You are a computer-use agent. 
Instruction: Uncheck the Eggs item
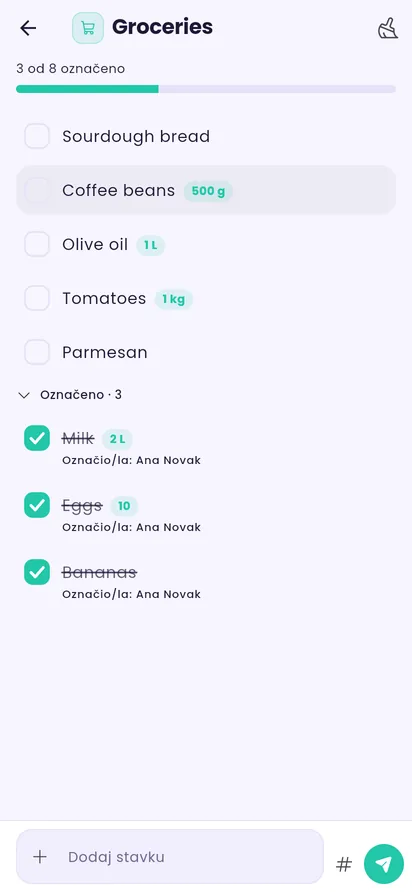pyautogui.click(x=37, y=505)
